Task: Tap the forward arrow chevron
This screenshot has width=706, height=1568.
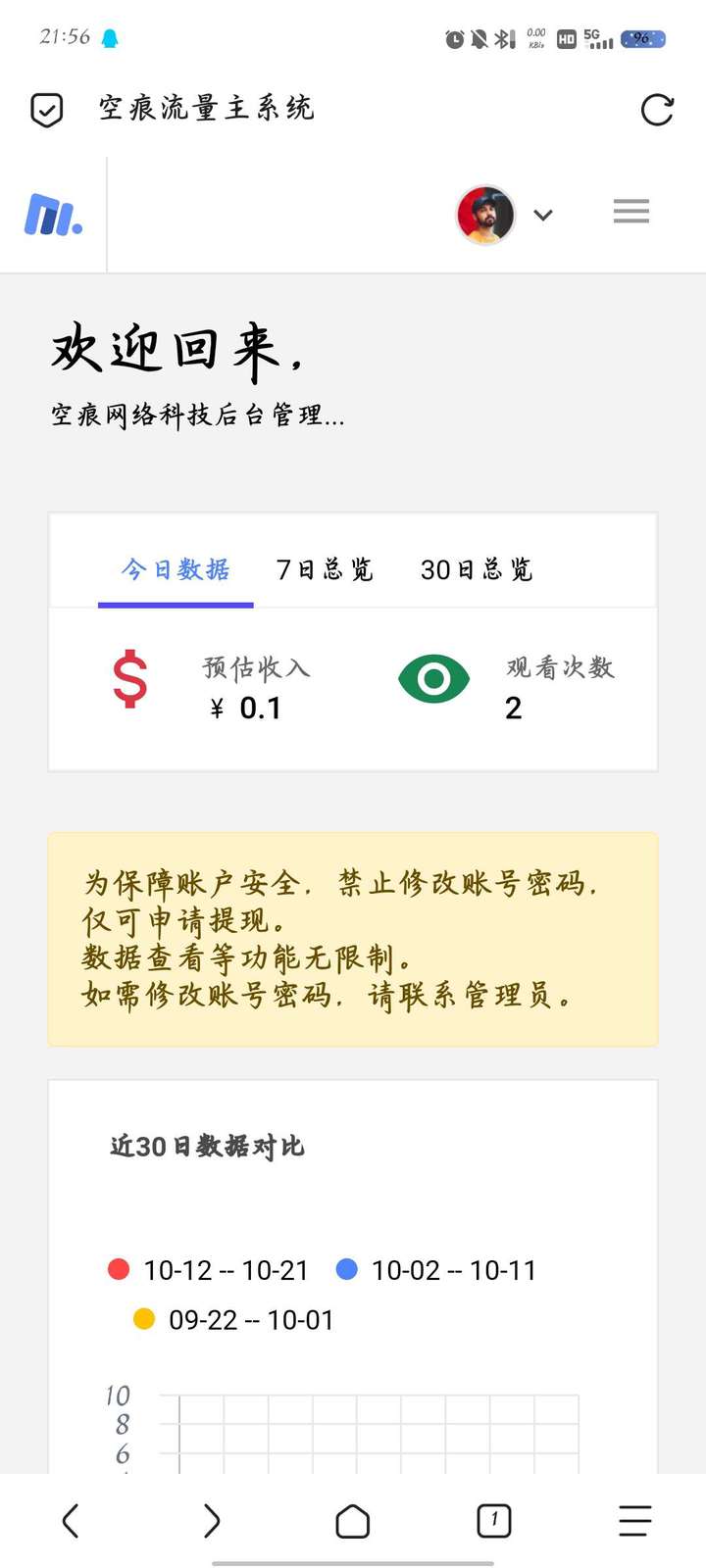Action: 212,1520
